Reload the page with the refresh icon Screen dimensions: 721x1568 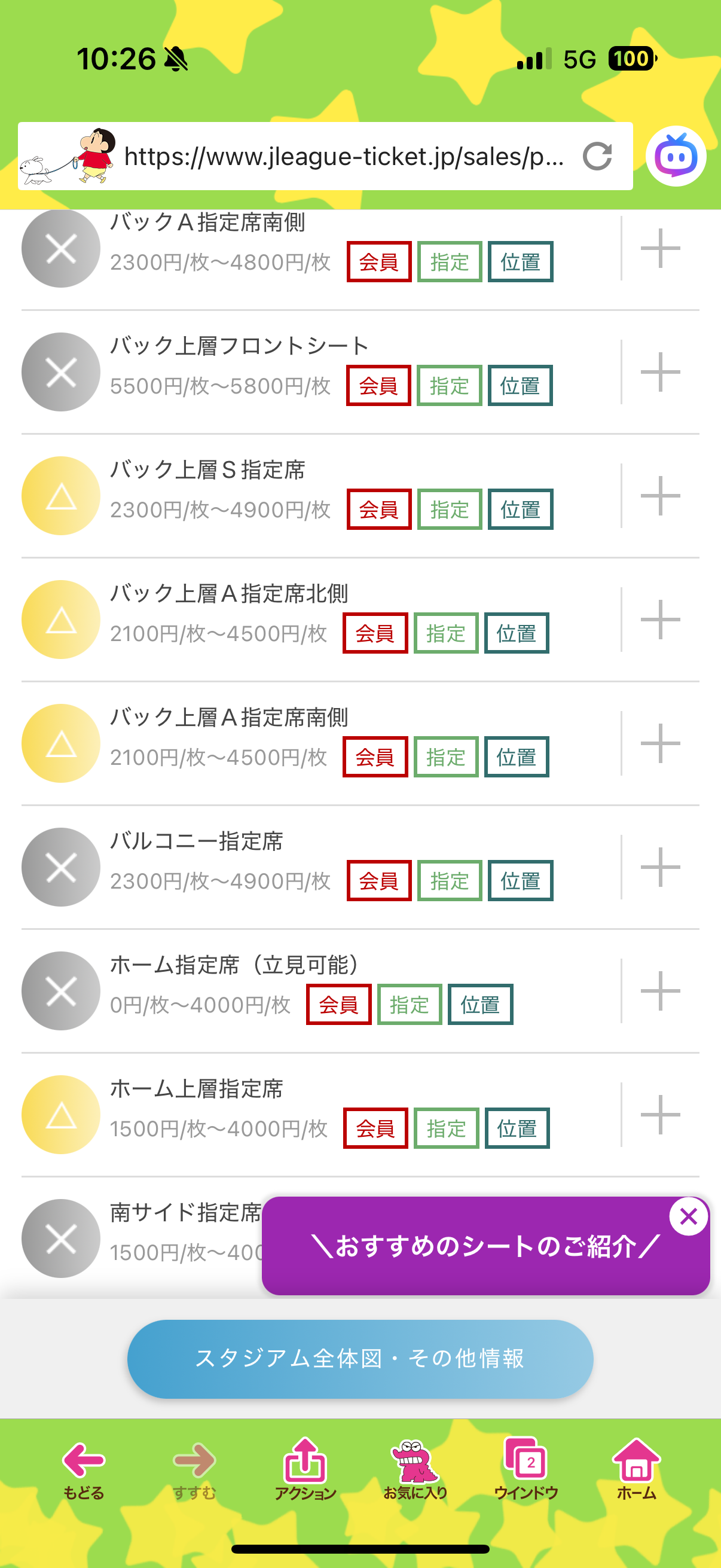click(x=597, y=157)
